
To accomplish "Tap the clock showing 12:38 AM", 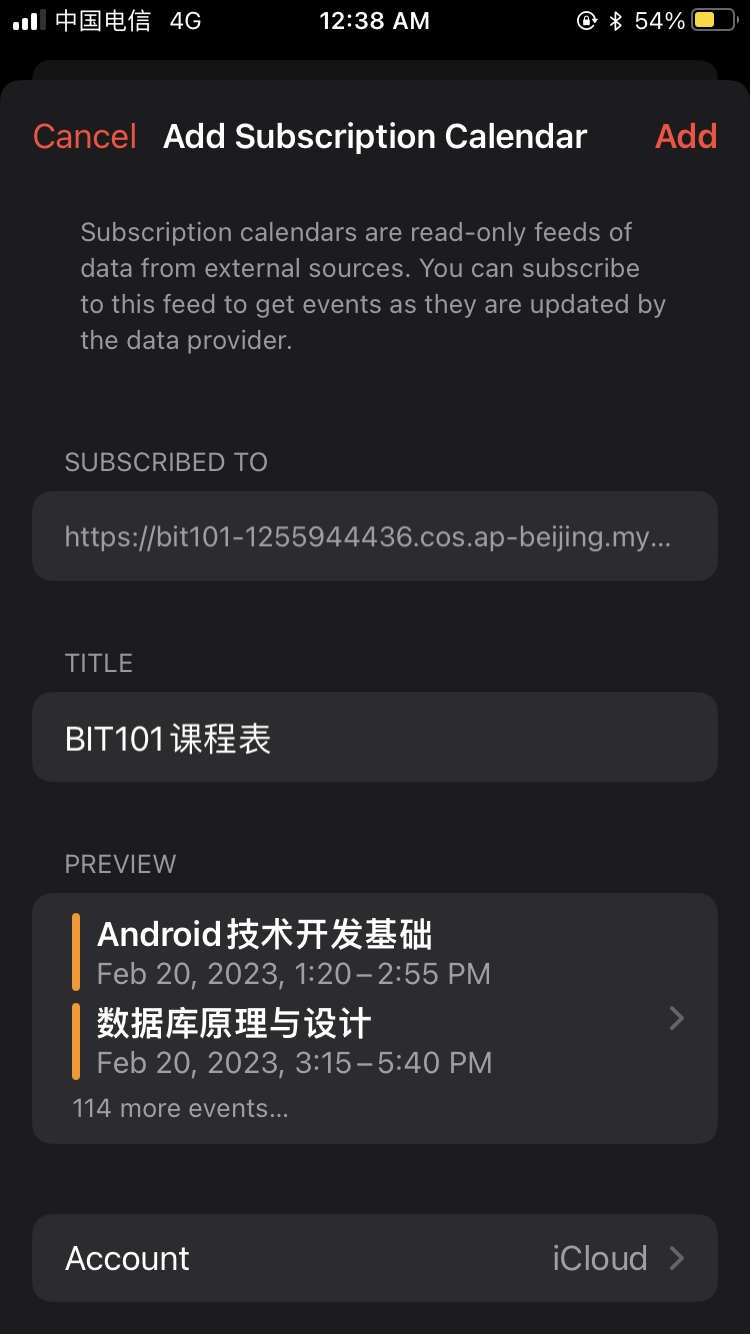I will coord(375,20).
